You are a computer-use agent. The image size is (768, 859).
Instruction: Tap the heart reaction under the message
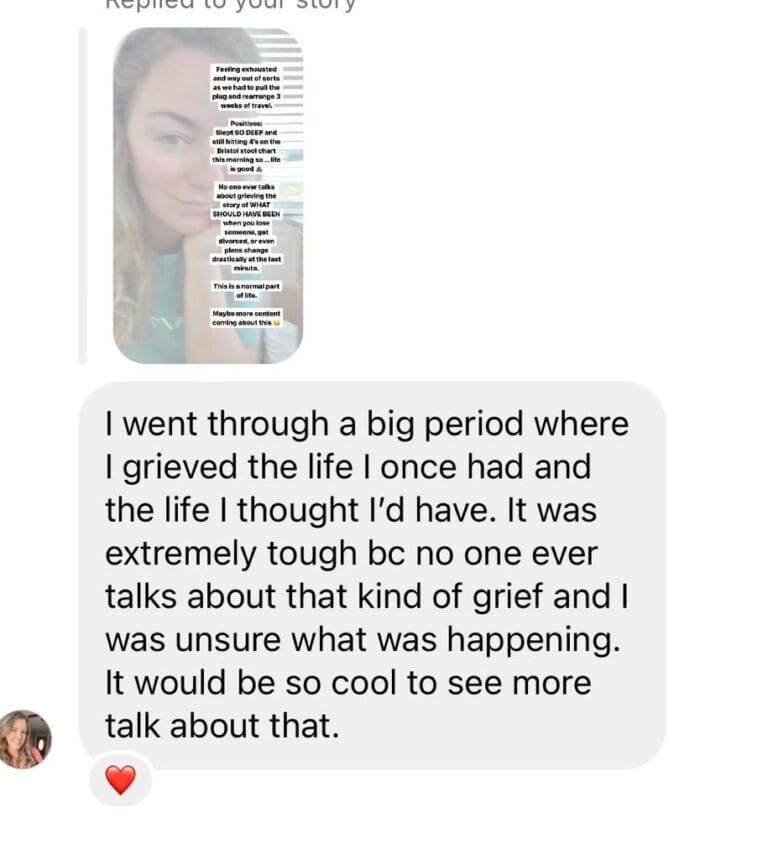(120, 780)
